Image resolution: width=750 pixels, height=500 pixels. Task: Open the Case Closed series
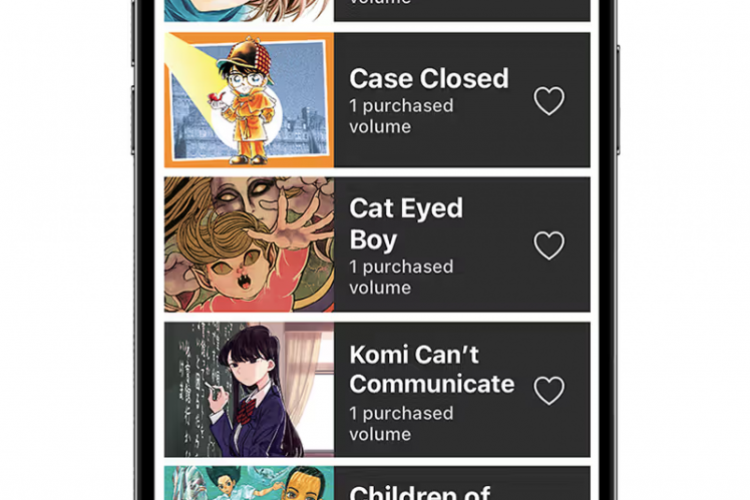428,79
